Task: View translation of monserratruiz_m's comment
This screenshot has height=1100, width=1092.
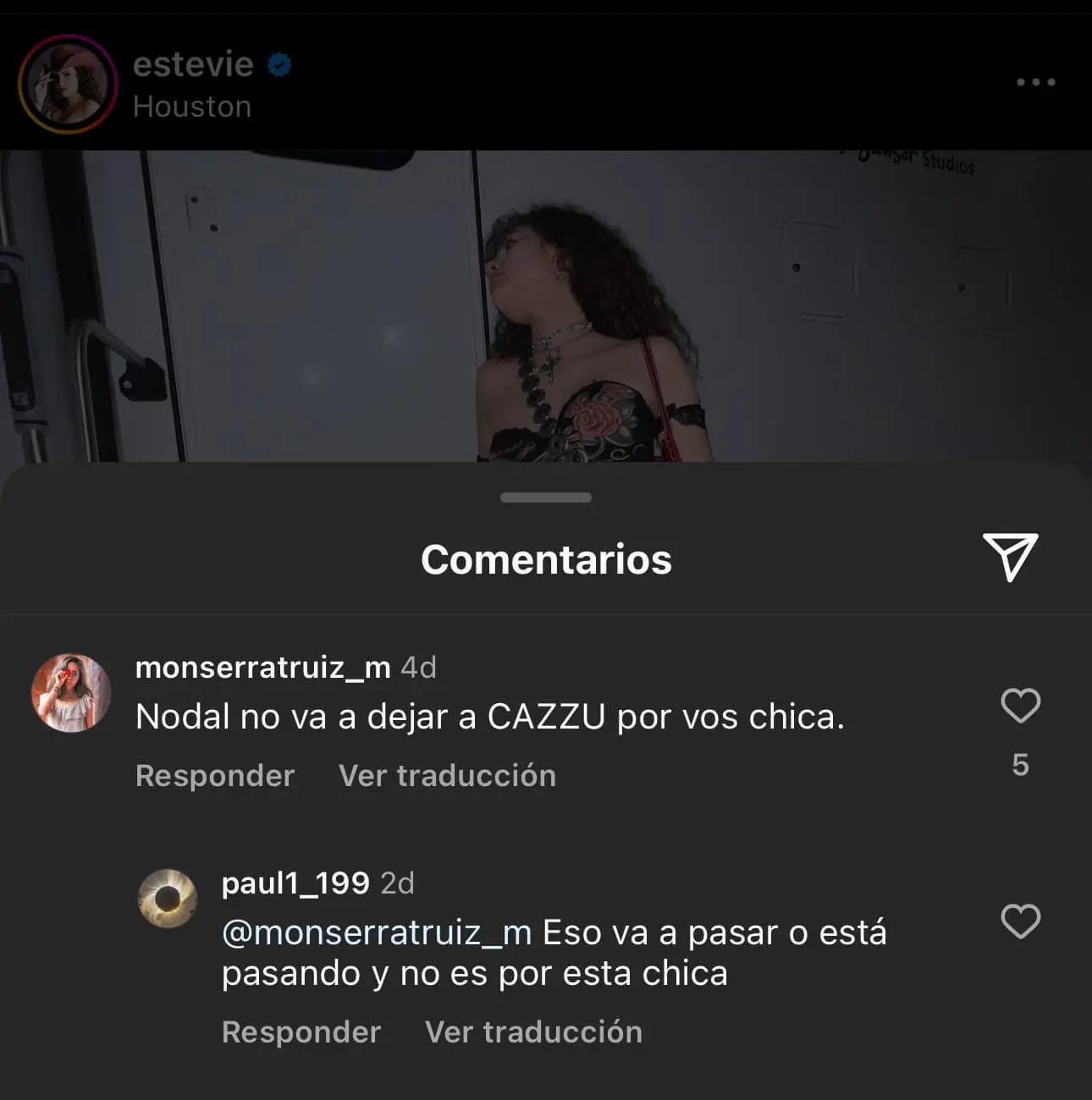Action: click(x=447, y=776)
